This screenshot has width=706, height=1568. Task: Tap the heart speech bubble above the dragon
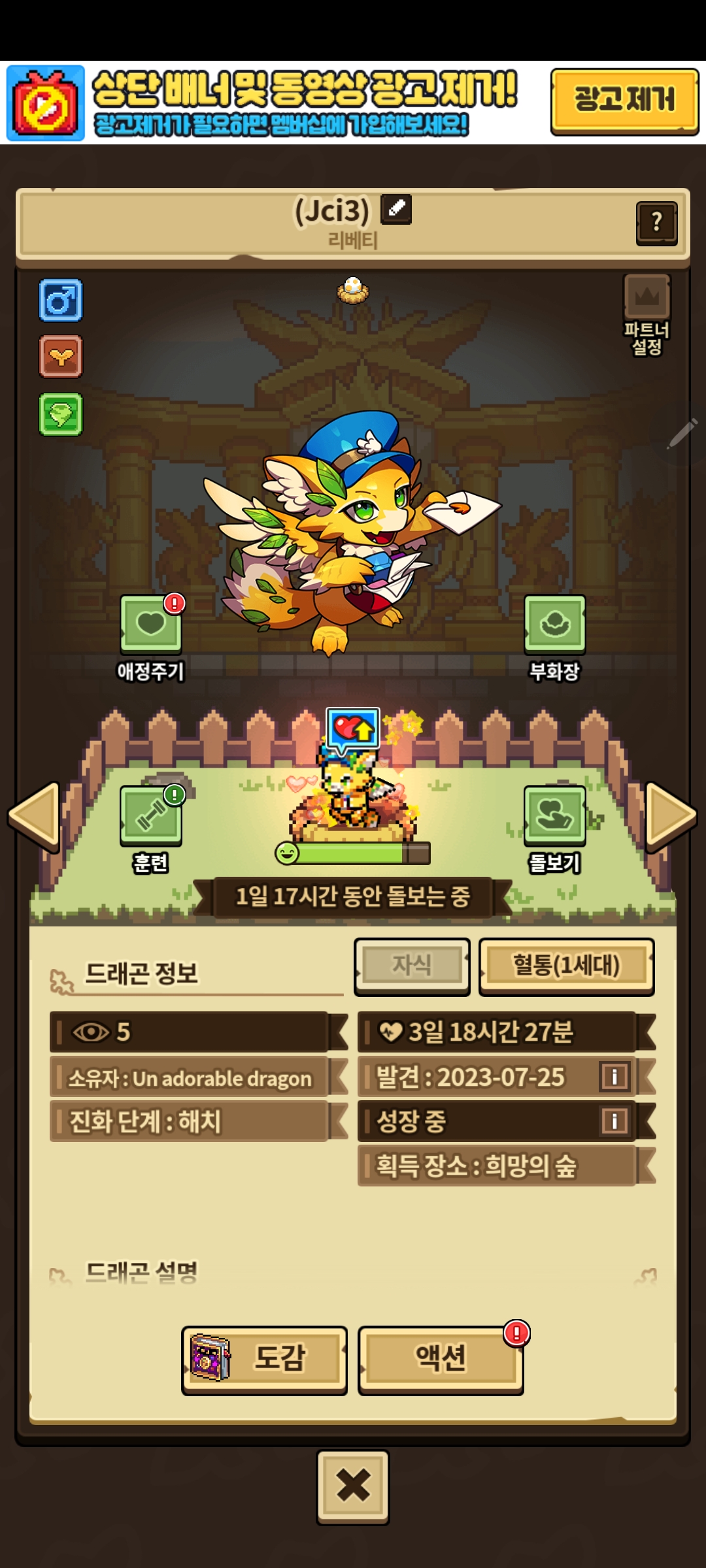[353, 728]
